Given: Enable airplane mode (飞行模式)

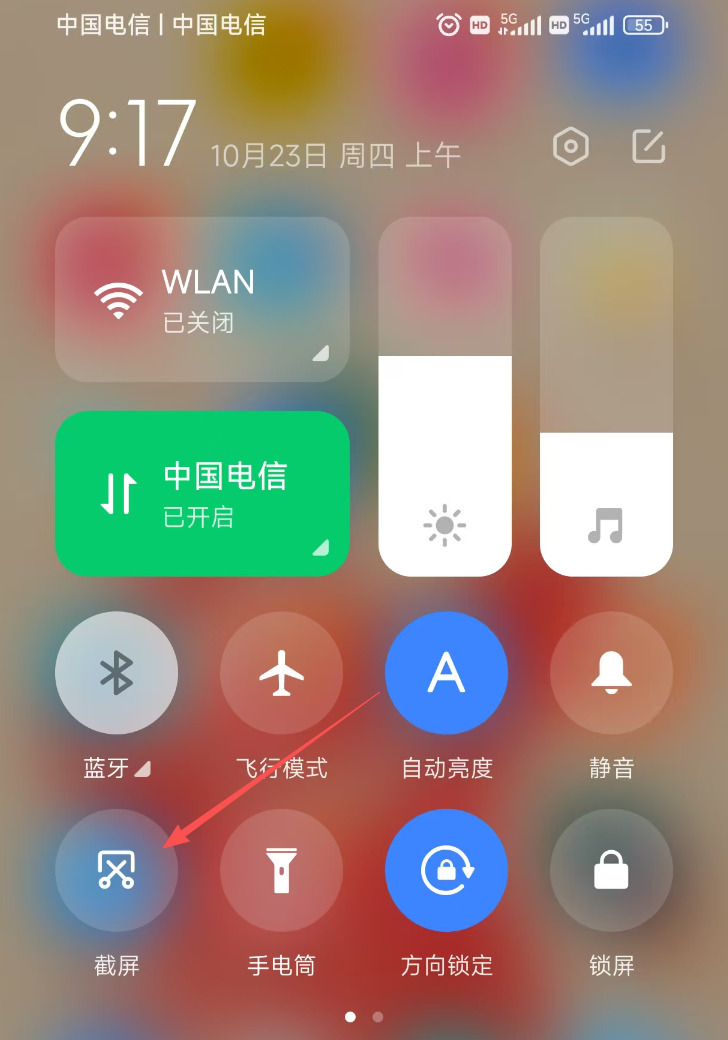Looking at the screenshot, I should [x=281, y=673].
